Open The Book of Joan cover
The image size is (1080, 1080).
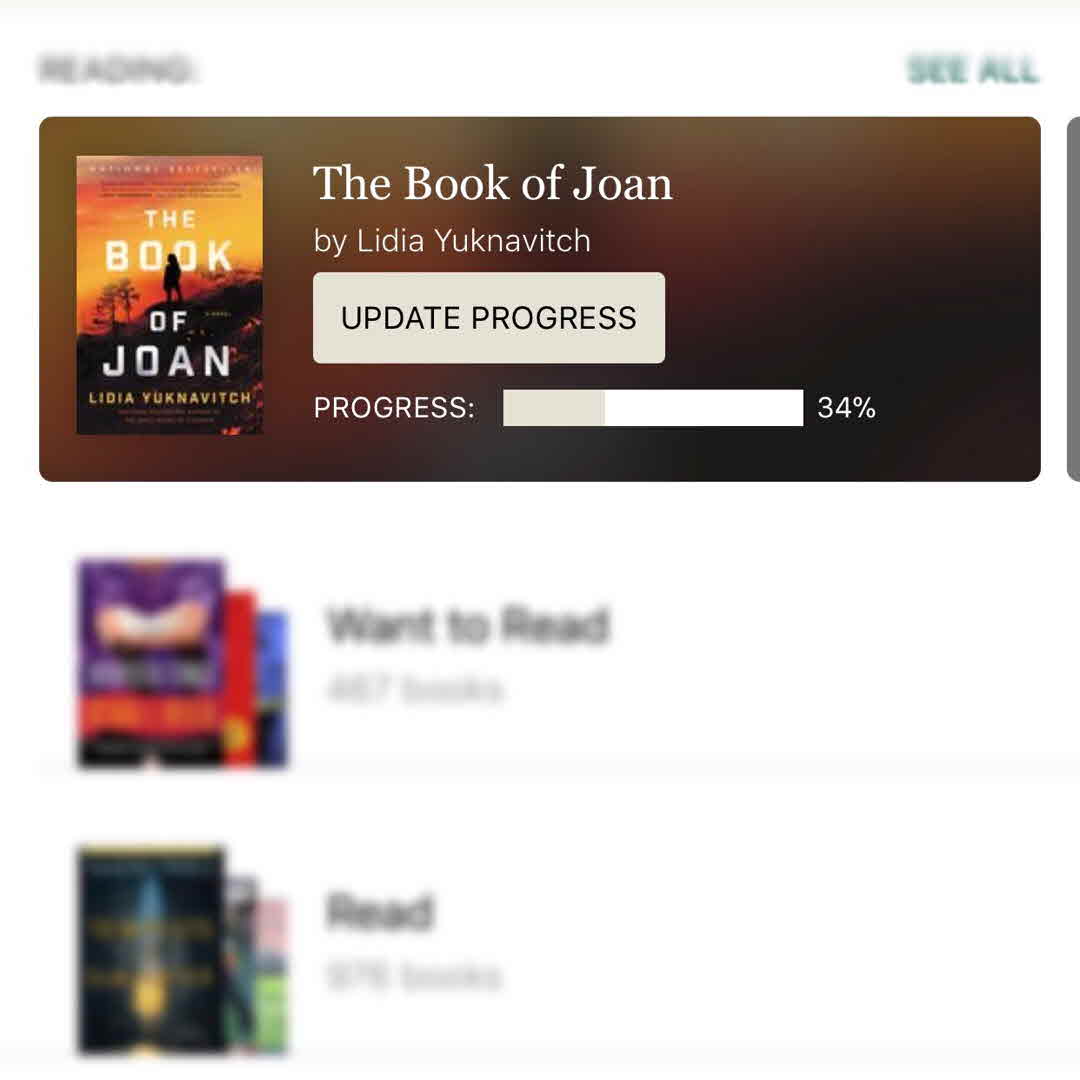pyautogui.click(x=169, y=295)
